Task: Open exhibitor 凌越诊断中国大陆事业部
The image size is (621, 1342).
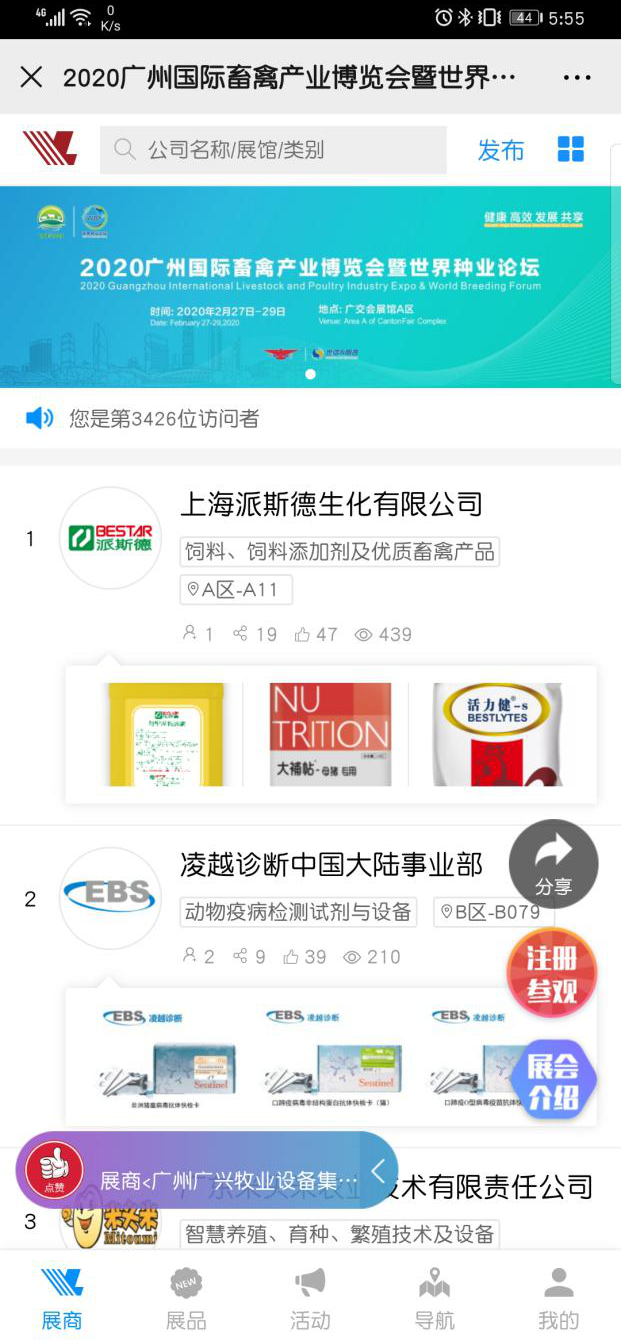Action: (x=331, y=864)
